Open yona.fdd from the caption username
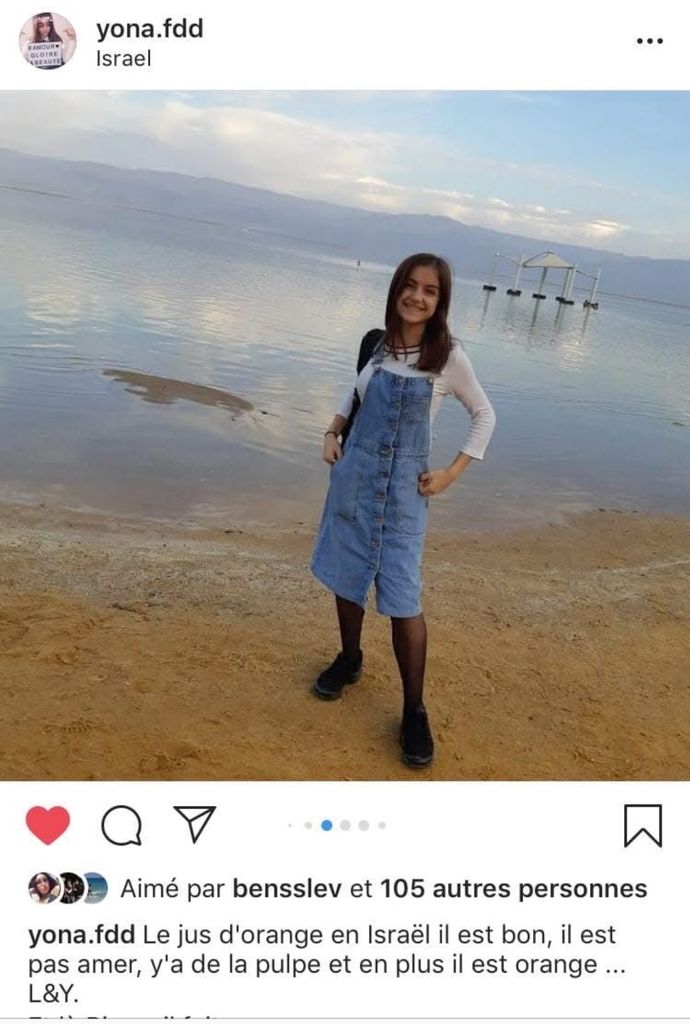690x1024 pixels. point(82,936)
